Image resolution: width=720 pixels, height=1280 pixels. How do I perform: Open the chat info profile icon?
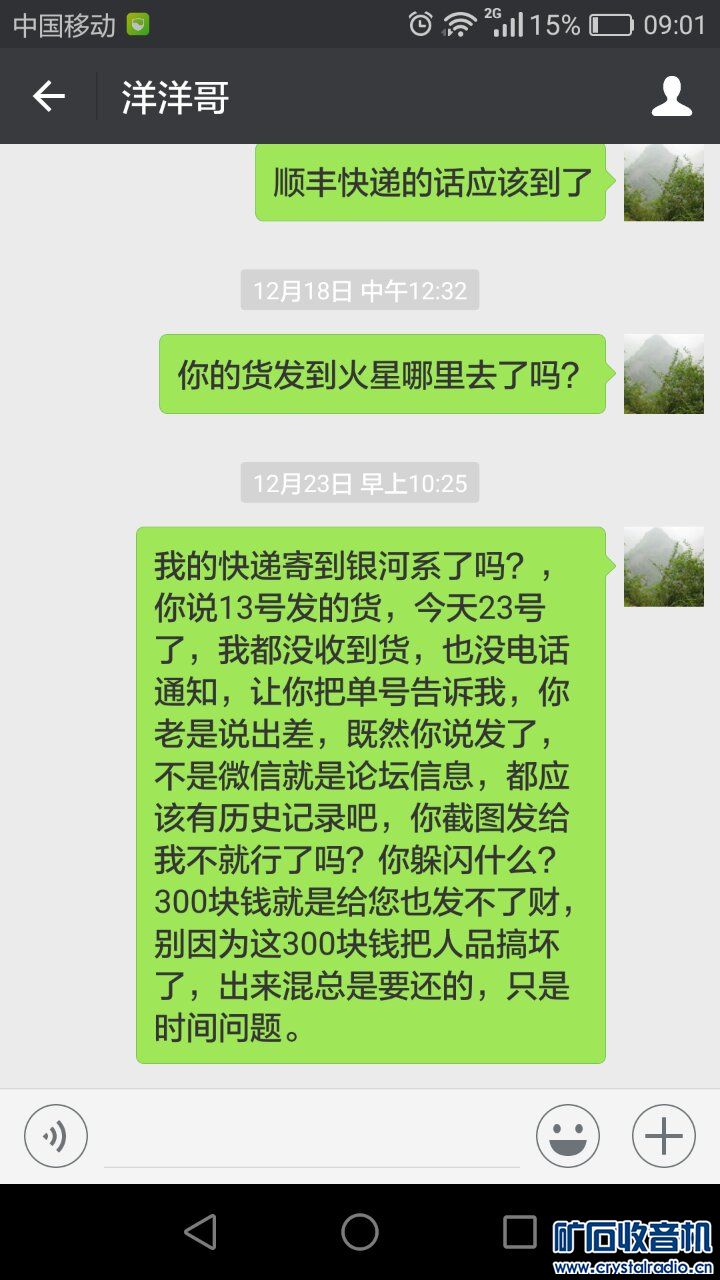click(671, 97)
